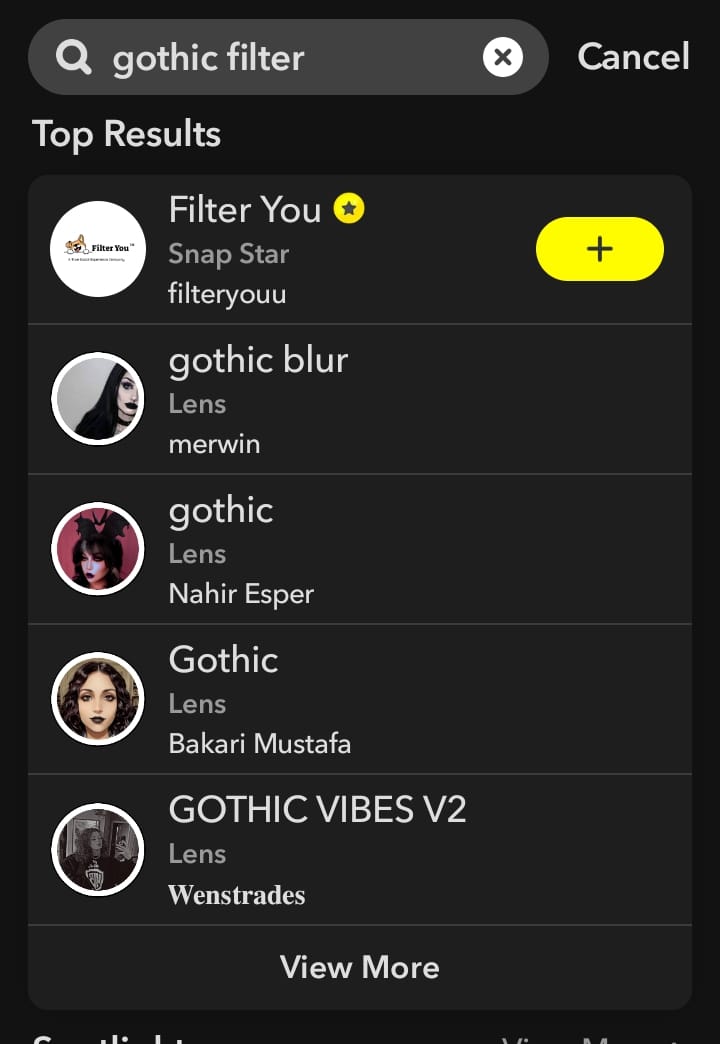Select the Filter You result row

click(x=300, y=248)
